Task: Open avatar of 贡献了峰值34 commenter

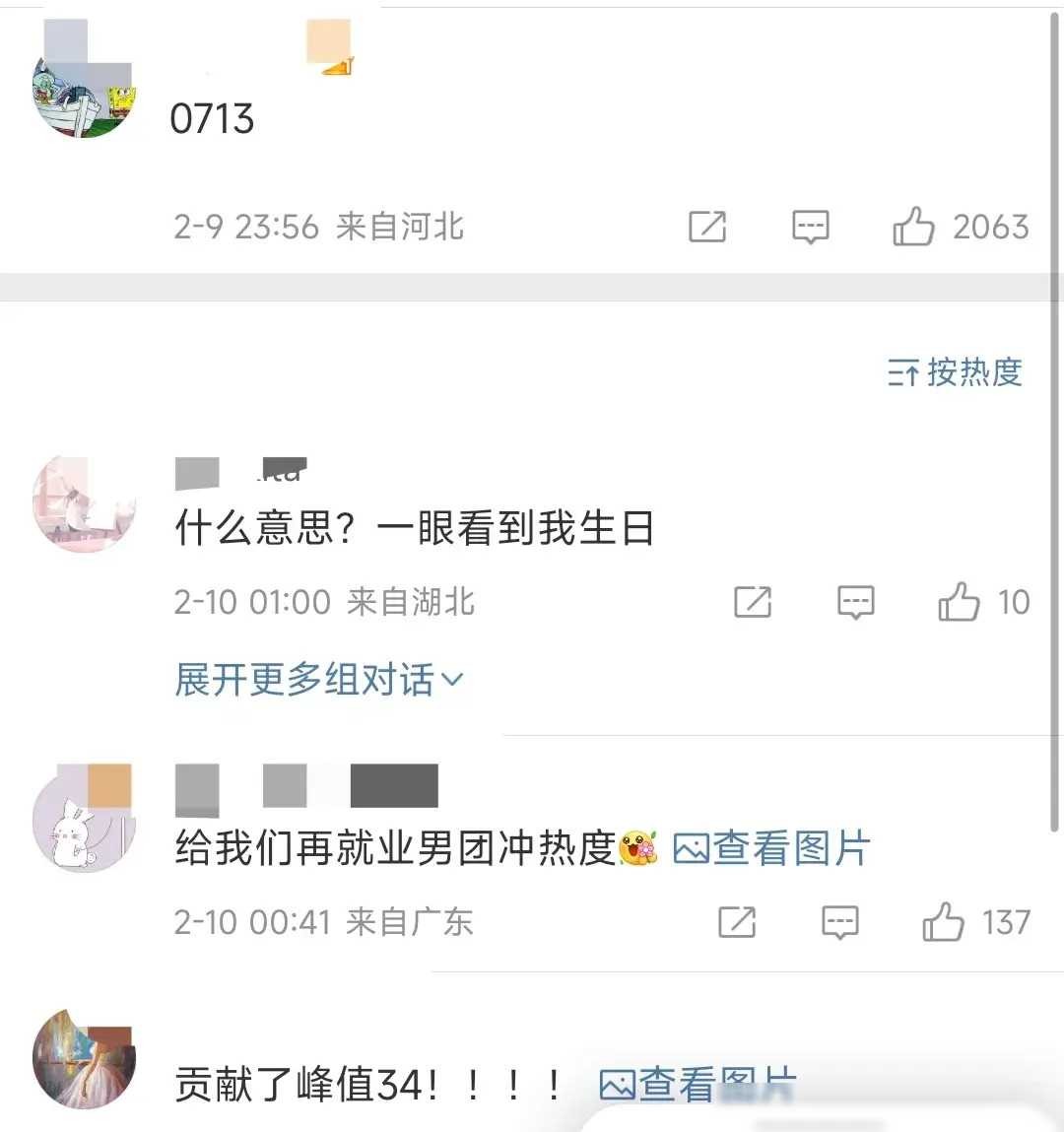Action: coord(84,1060)
